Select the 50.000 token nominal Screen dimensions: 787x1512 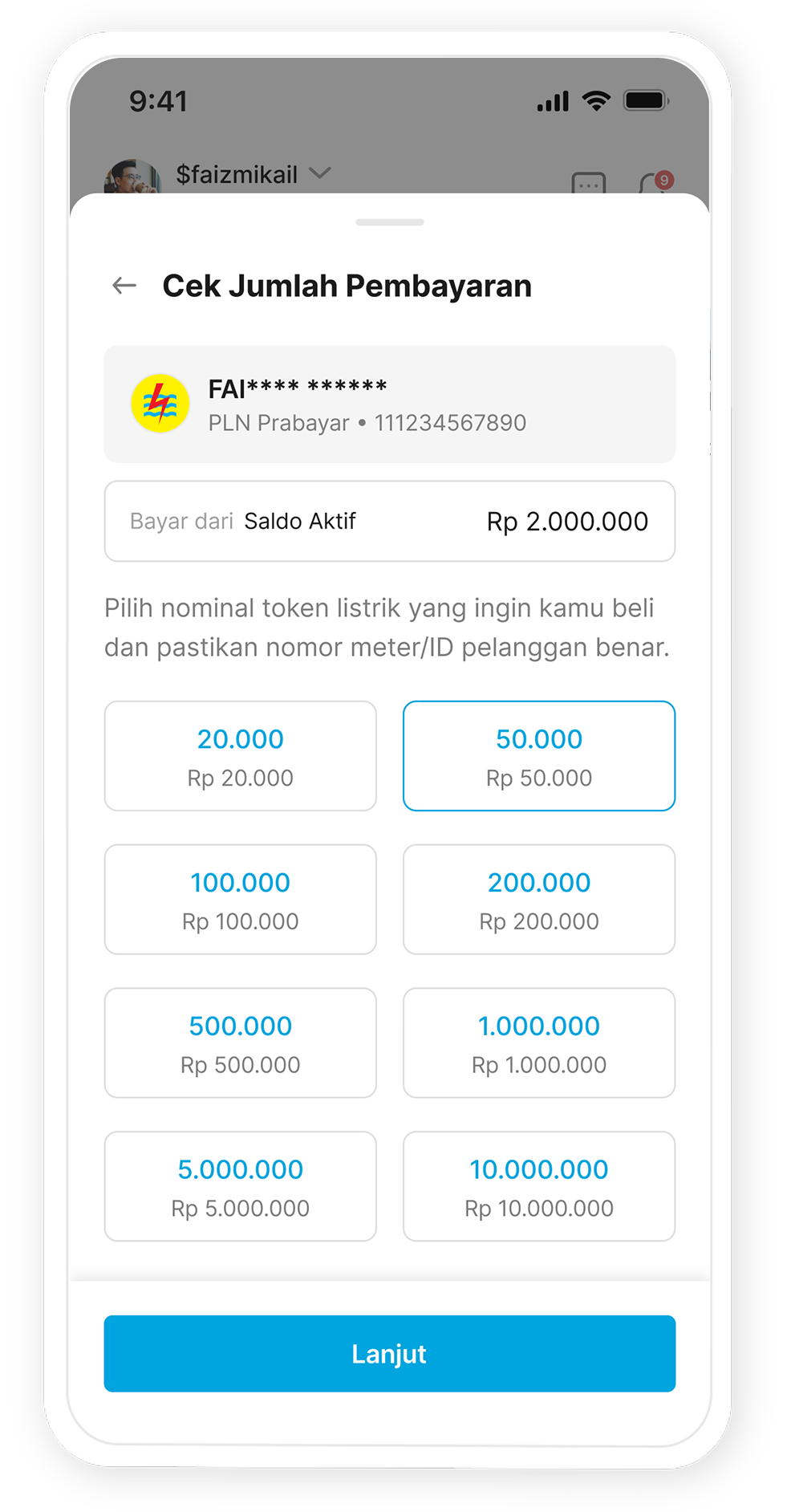click(x=538, y=756)
